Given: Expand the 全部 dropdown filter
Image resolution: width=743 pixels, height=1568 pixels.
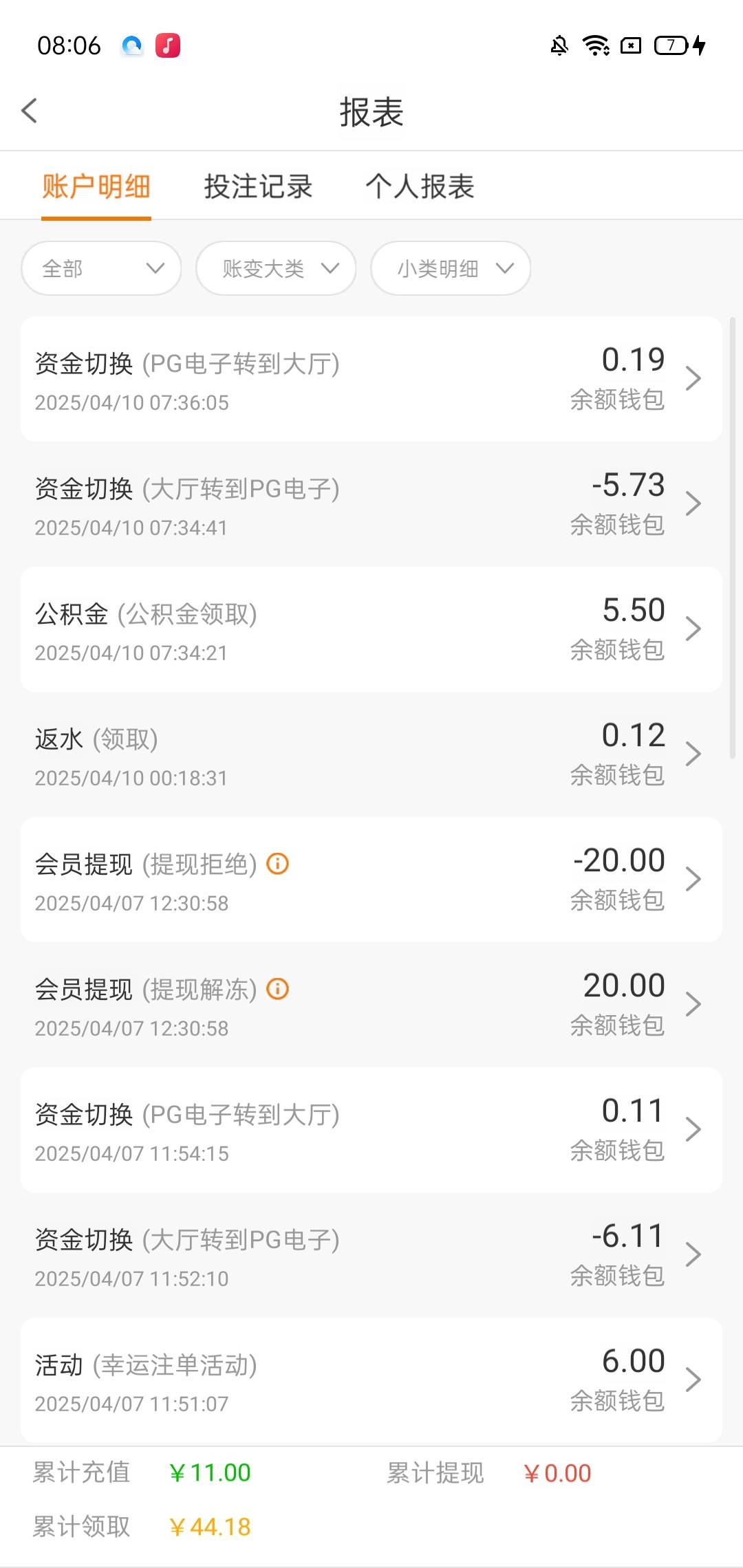Looking at the screenshot, I should [x=102, y=268].
